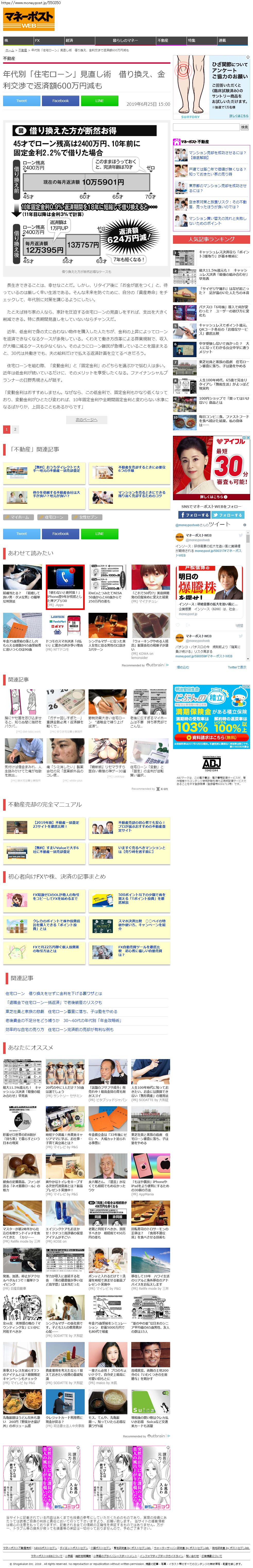
Task: Go to the 不動産 navigation tab
Action: coord(163,40)
